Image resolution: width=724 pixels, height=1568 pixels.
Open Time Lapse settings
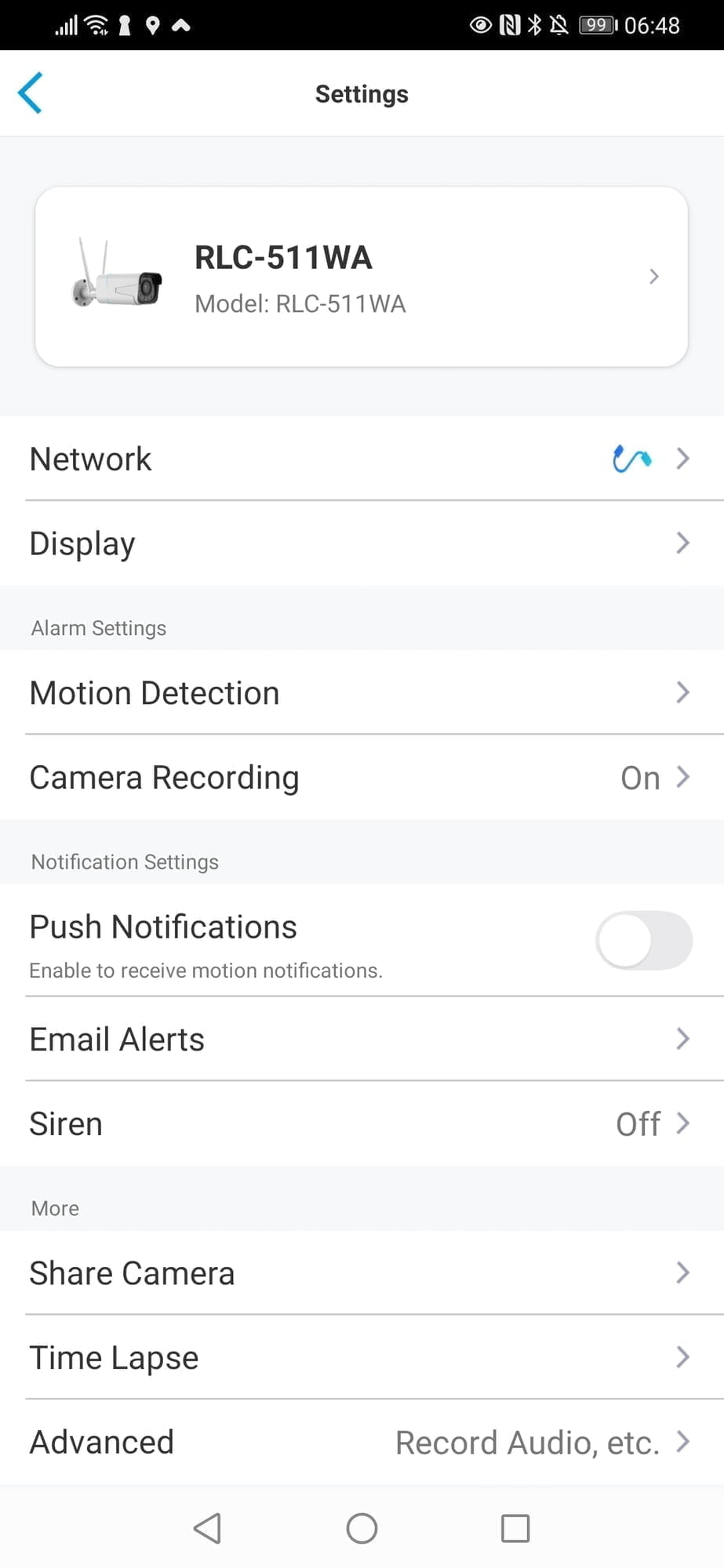362,1358
